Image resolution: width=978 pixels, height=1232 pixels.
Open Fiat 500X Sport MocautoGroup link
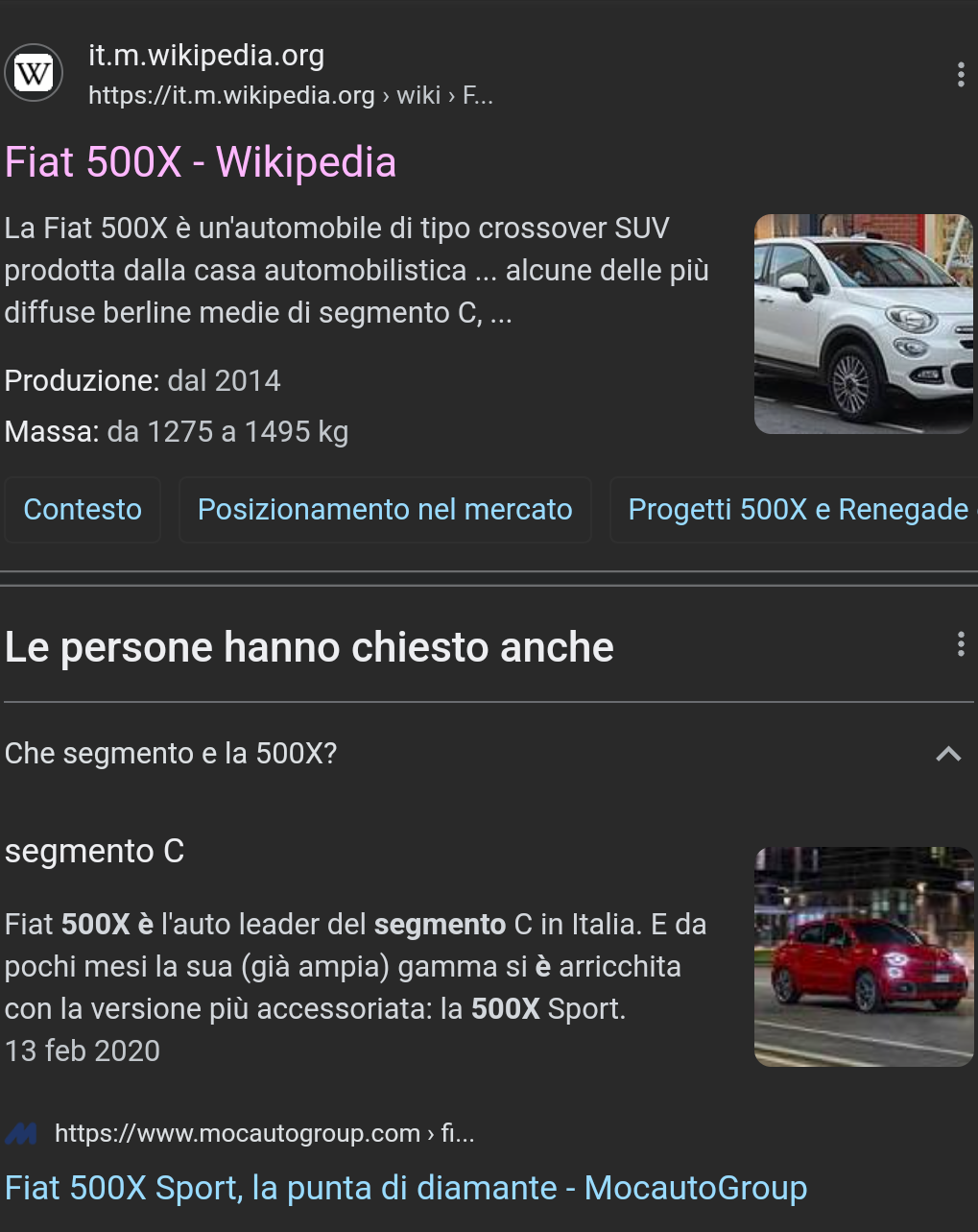(x=406, y=1188)
